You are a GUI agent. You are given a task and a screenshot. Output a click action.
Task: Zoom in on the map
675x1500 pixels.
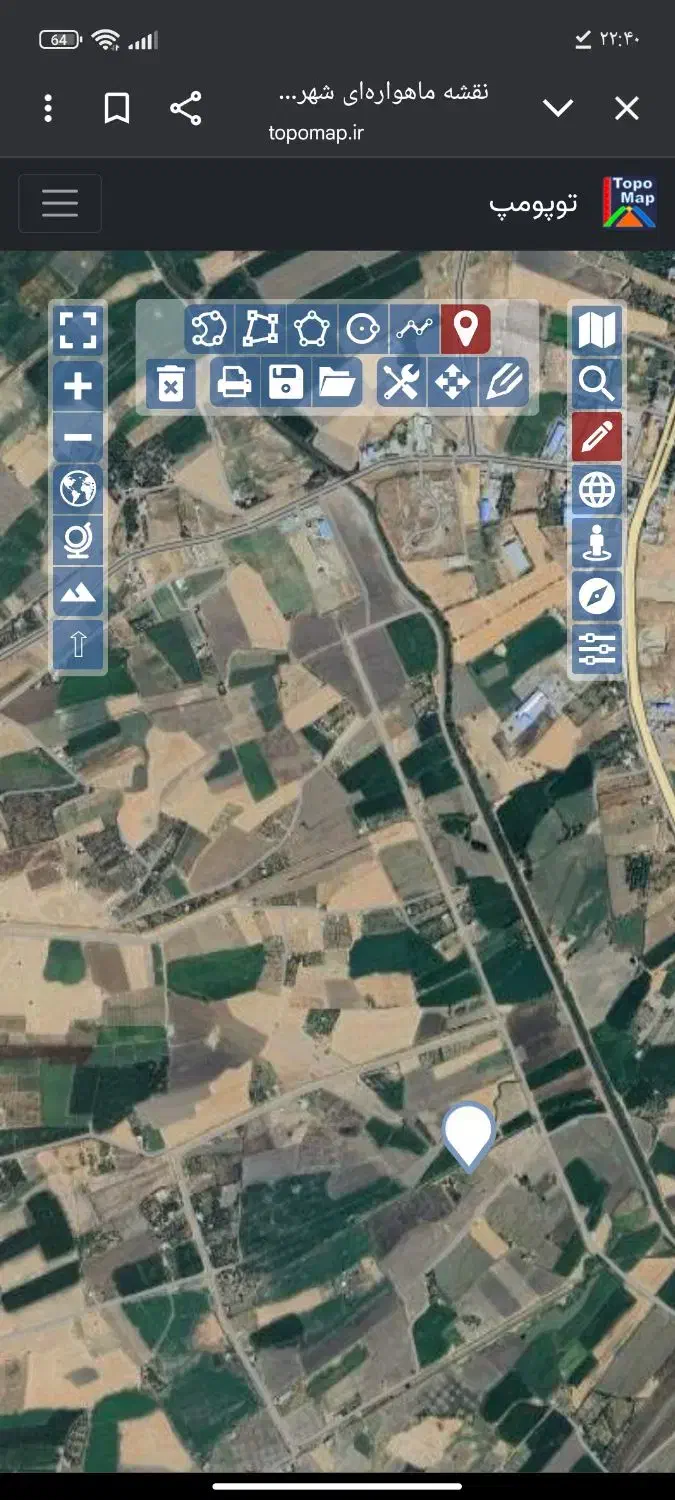click(78, 385)
